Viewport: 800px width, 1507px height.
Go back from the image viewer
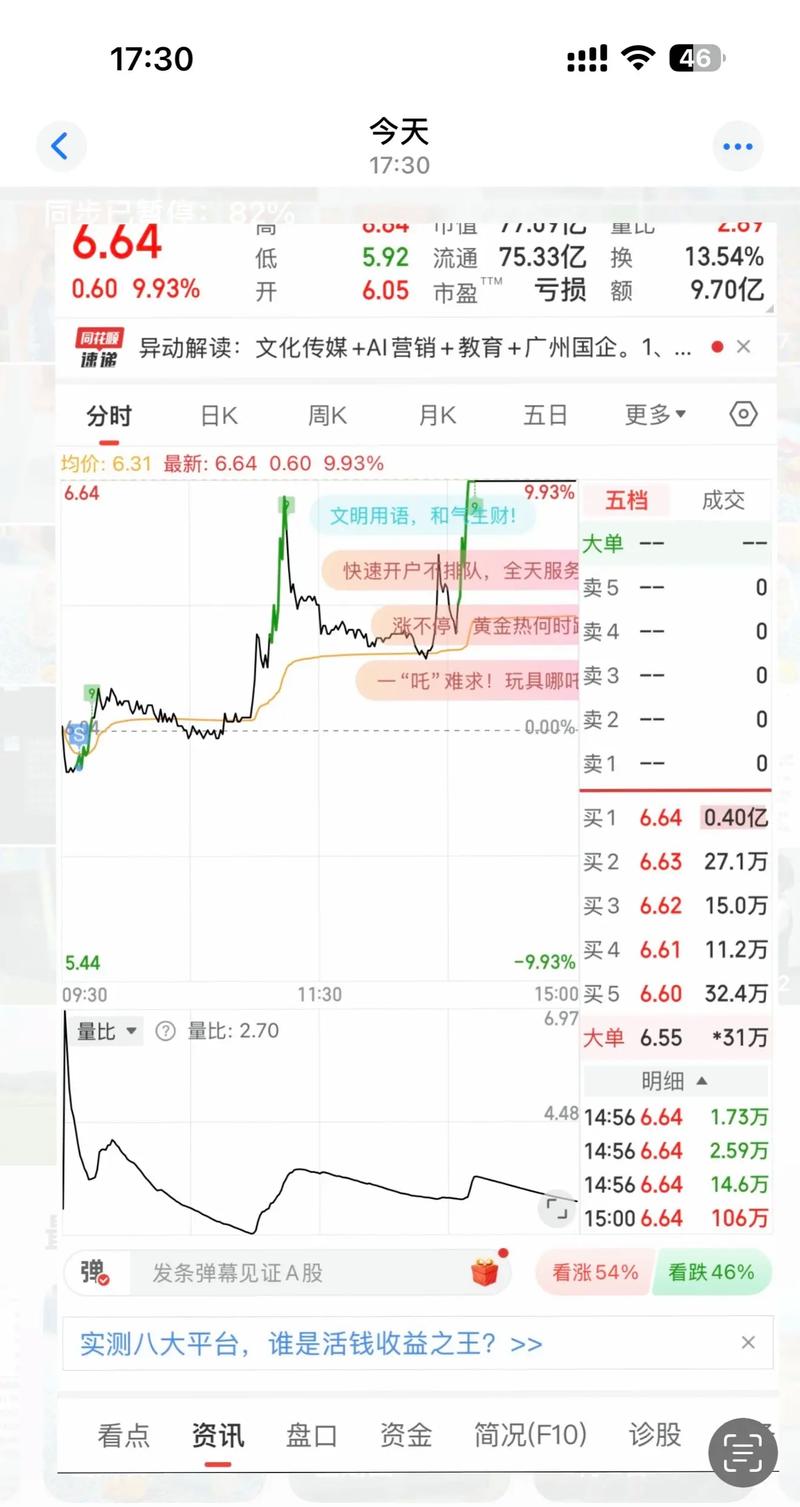61,147
